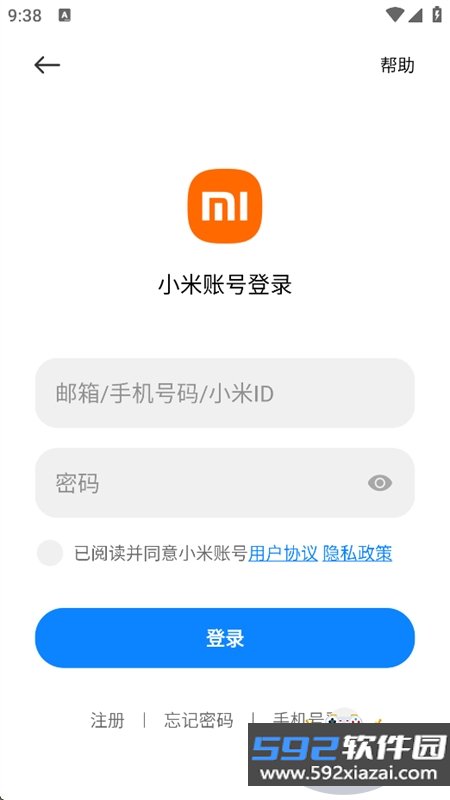Tap the blue 登录 button
This screenshot has height=800, width=450.
(224, 638)
